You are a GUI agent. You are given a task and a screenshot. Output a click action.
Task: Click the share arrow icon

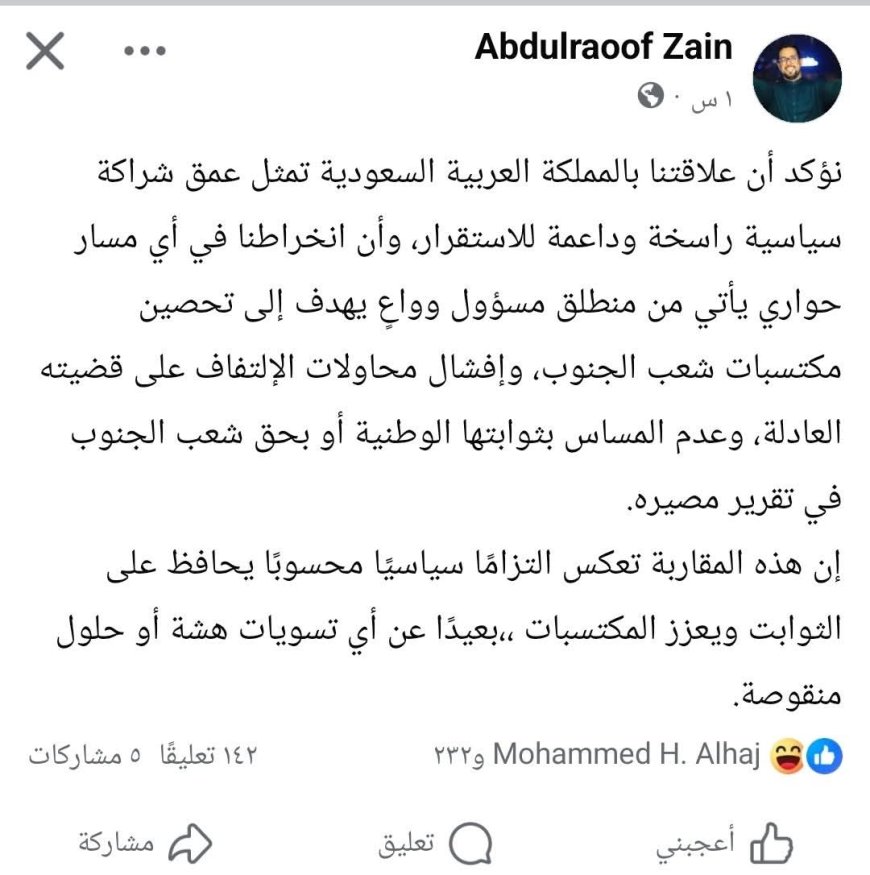tap(193, 843)
